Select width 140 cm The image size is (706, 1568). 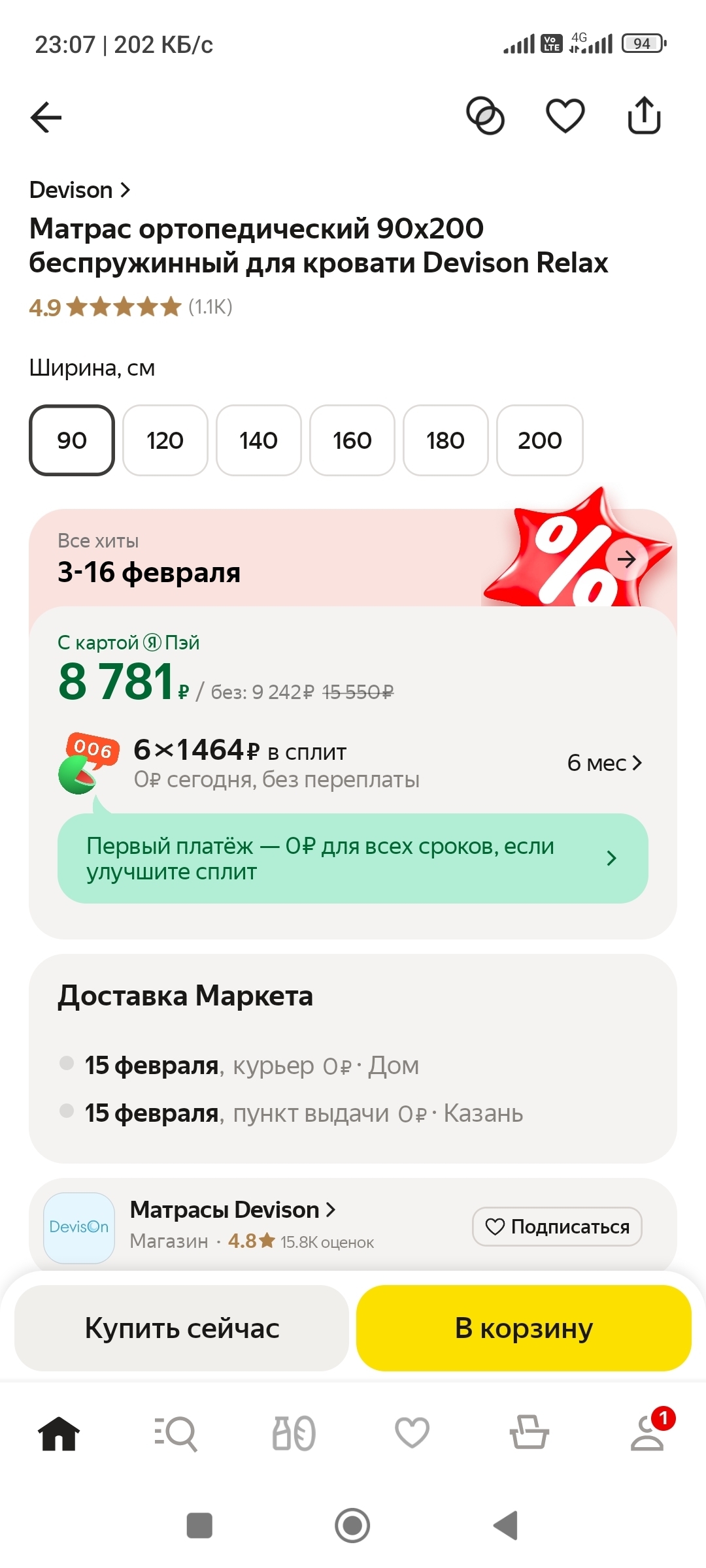(x=258, y=440)
